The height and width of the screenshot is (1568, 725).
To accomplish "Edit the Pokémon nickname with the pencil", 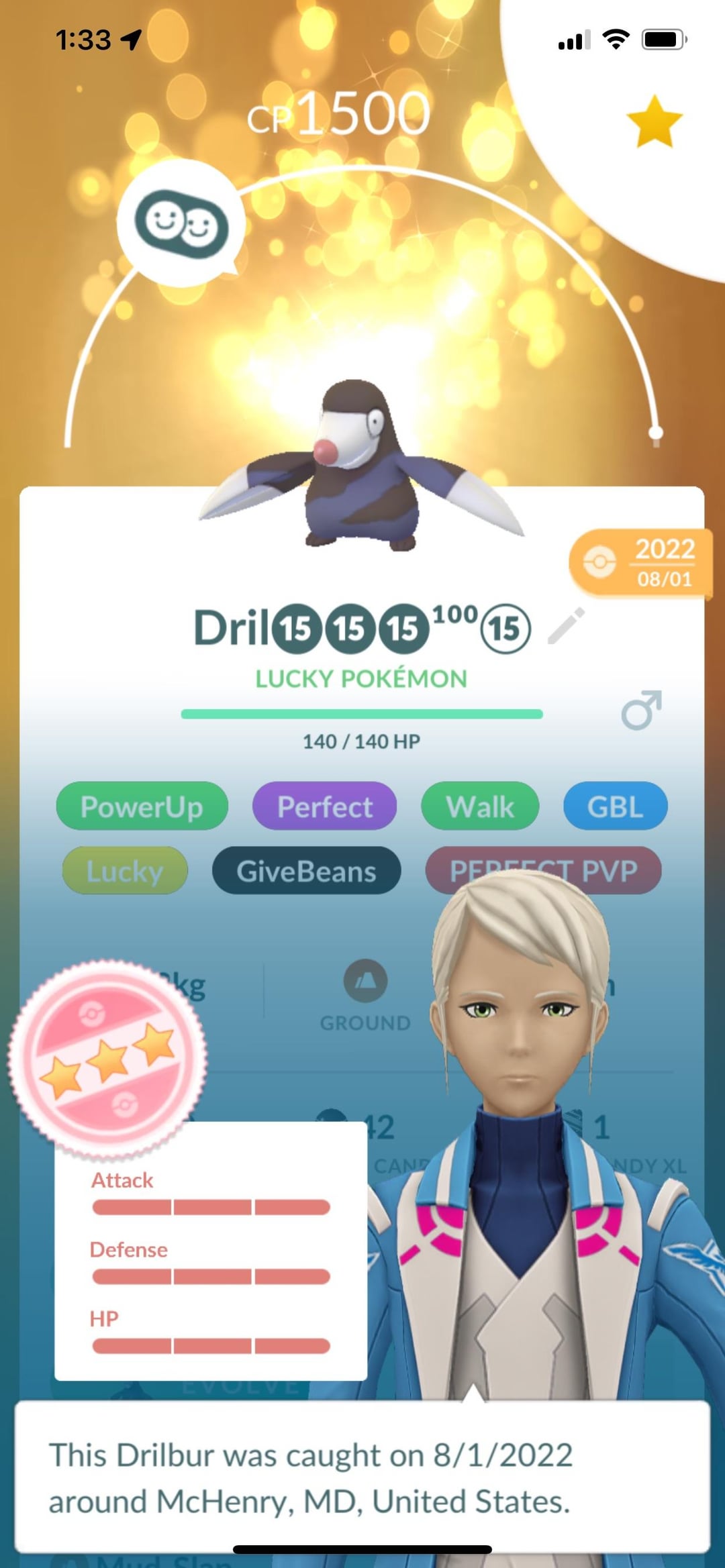I will [566, 627].
